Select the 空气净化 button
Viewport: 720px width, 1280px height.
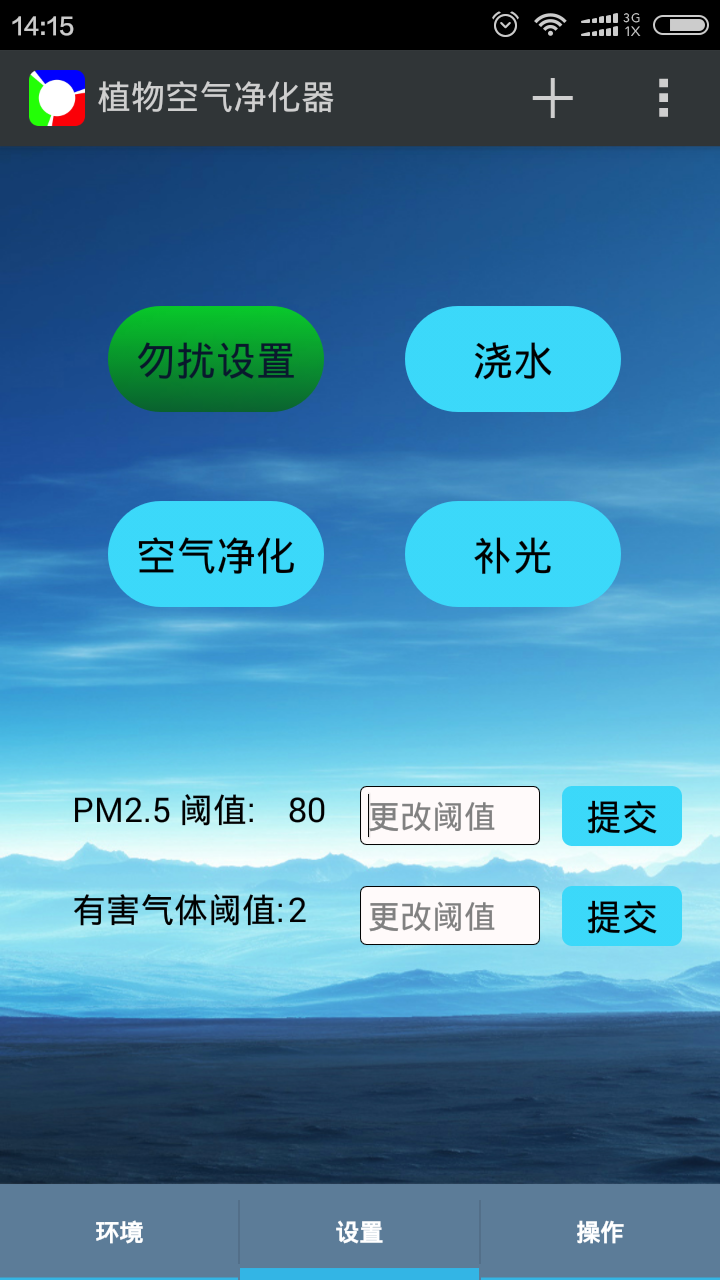[216, 554]
